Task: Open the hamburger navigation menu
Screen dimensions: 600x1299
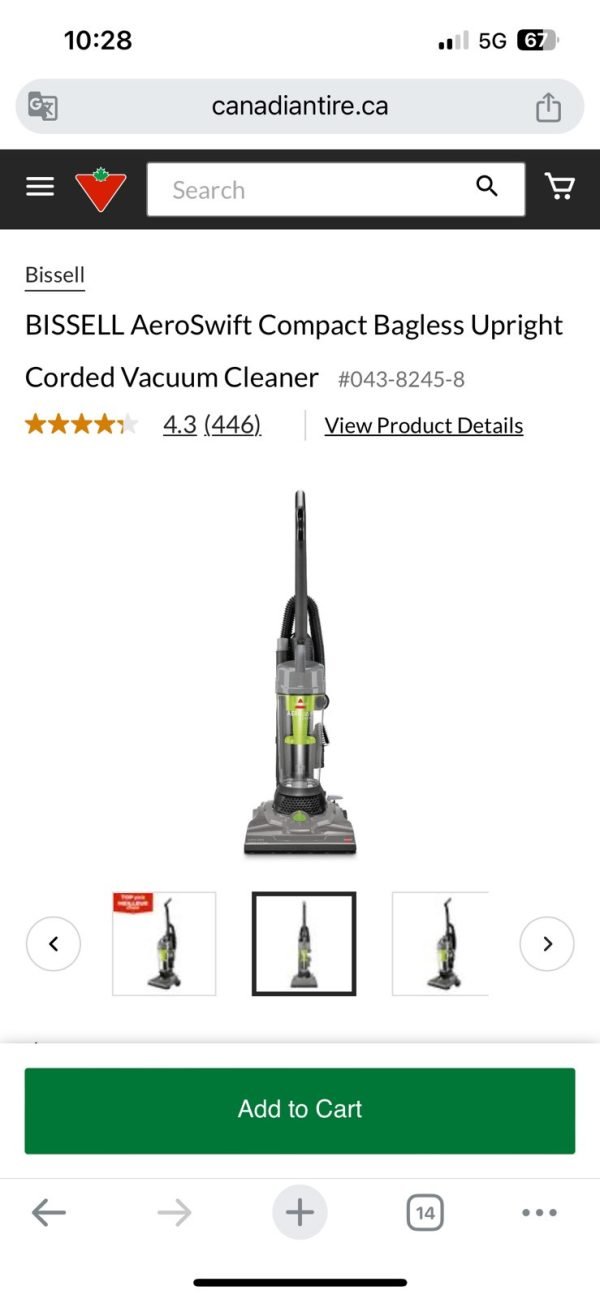Action: tap(40, 187)
